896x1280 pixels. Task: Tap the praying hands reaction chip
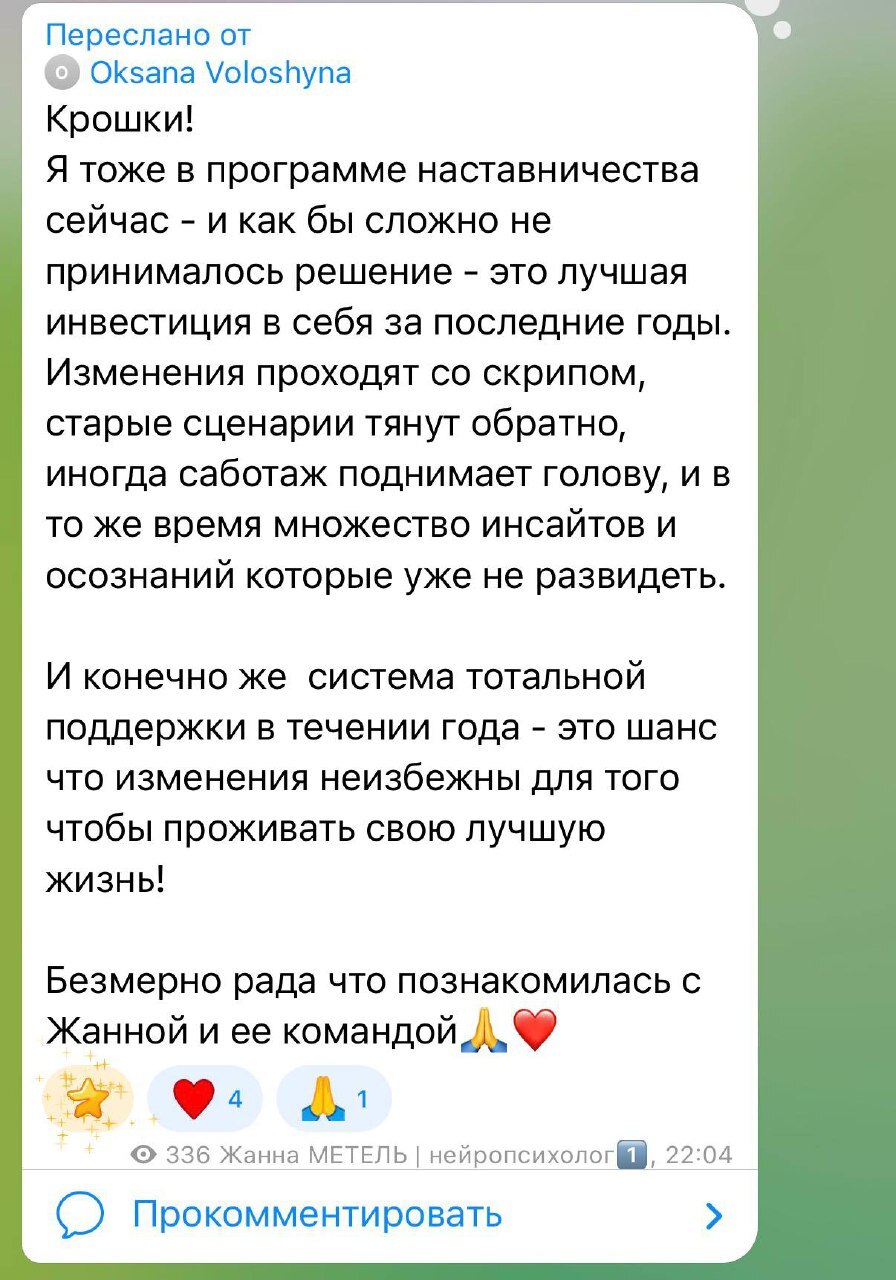coord(333,1101)
